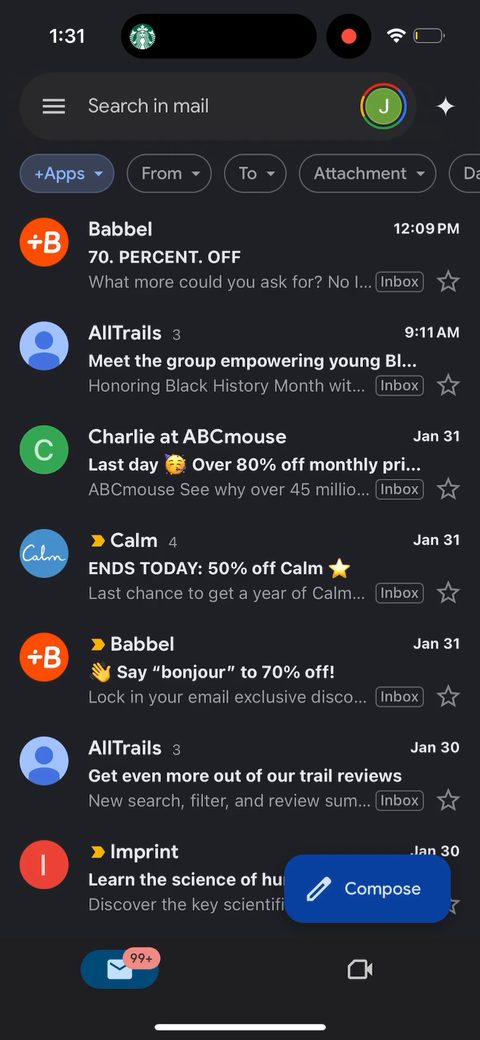The width and height of the screenshot is (480, 1040).
Task: Switch to the Mail tab
Action: click(x=120, y=969)
